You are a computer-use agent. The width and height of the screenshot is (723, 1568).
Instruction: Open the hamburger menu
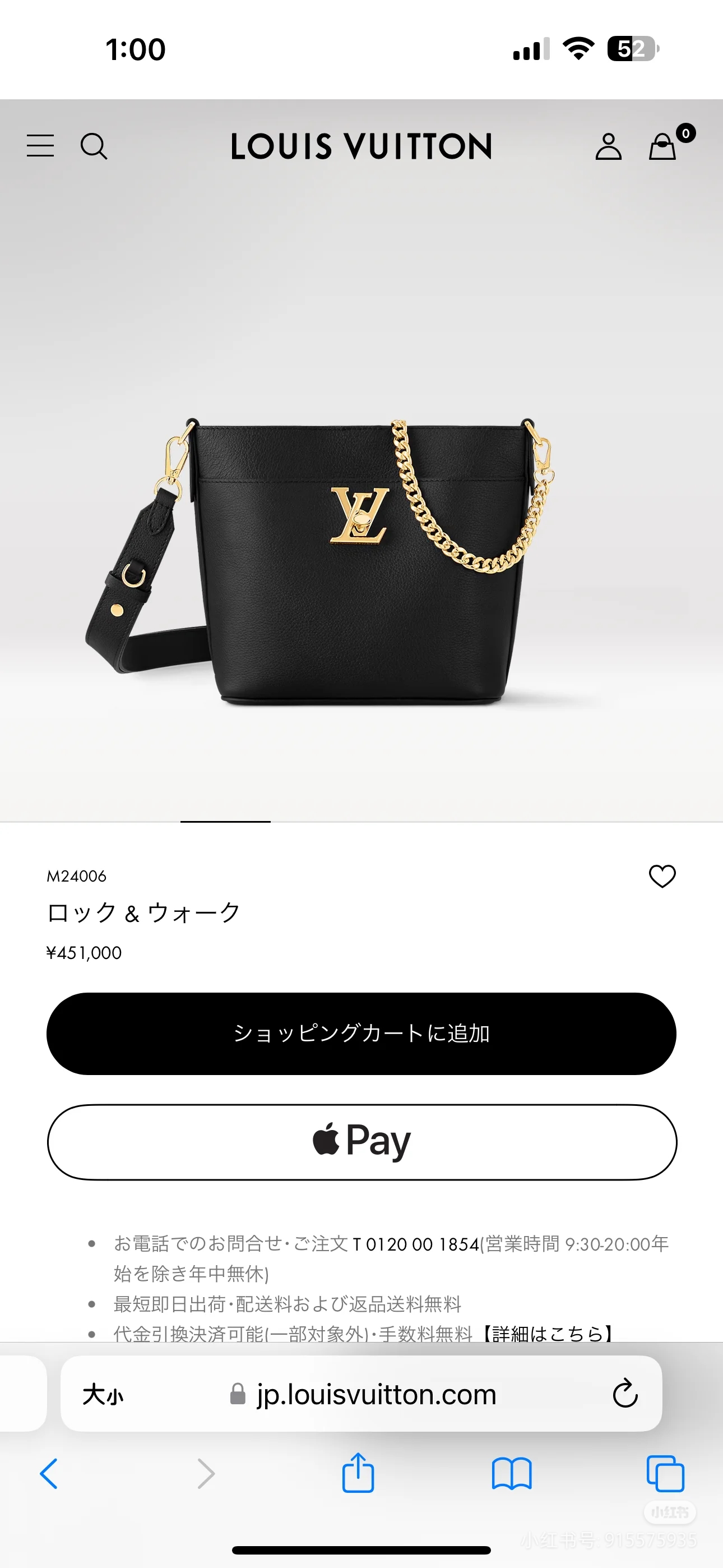(x=40, y=146)
